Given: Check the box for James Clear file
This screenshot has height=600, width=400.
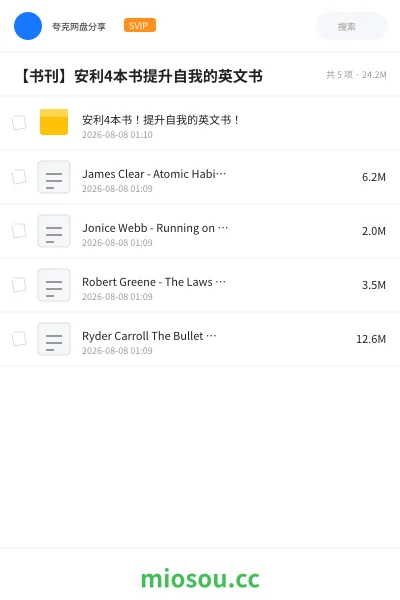Looking at the screenshot, I should [19, 177].
